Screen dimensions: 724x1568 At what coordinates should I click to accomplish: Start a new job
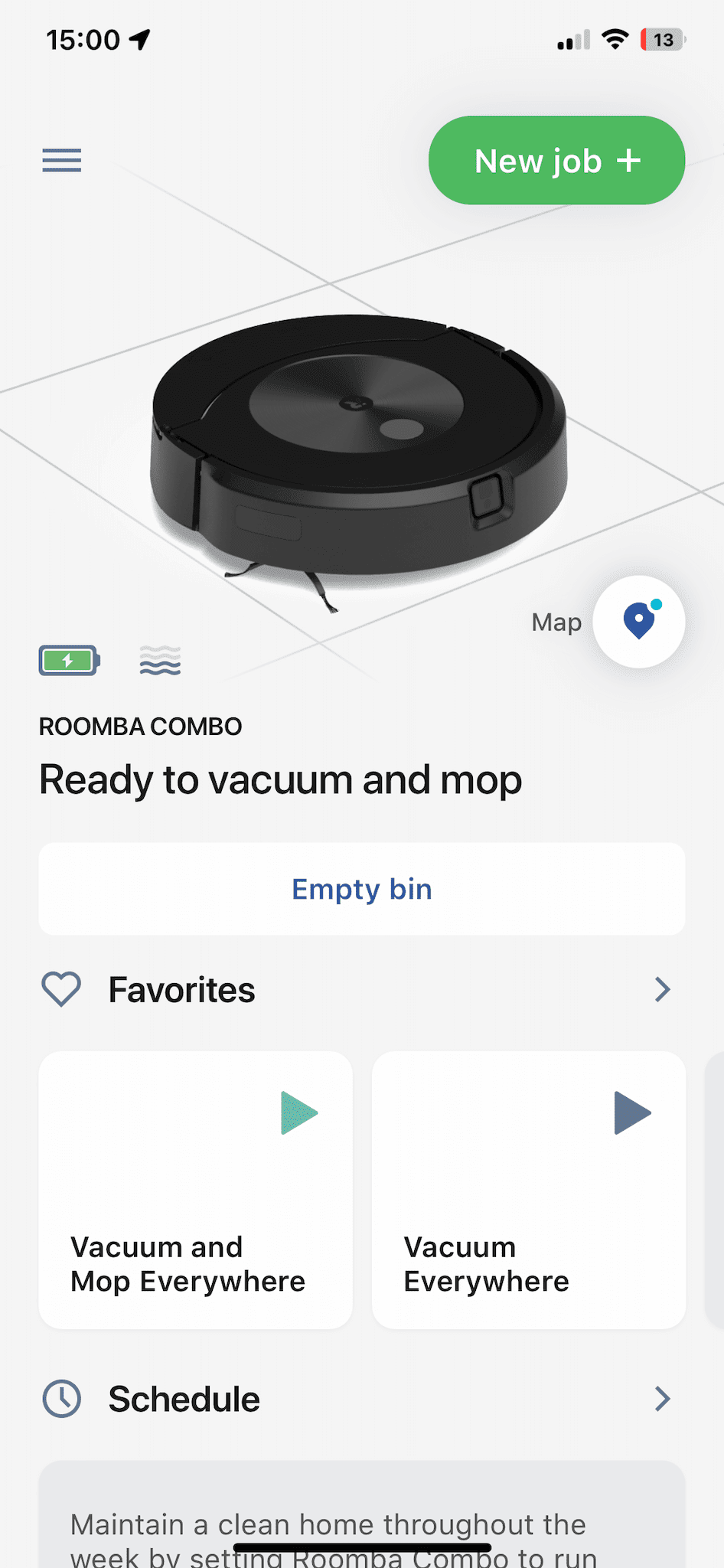tap(556, 161)
